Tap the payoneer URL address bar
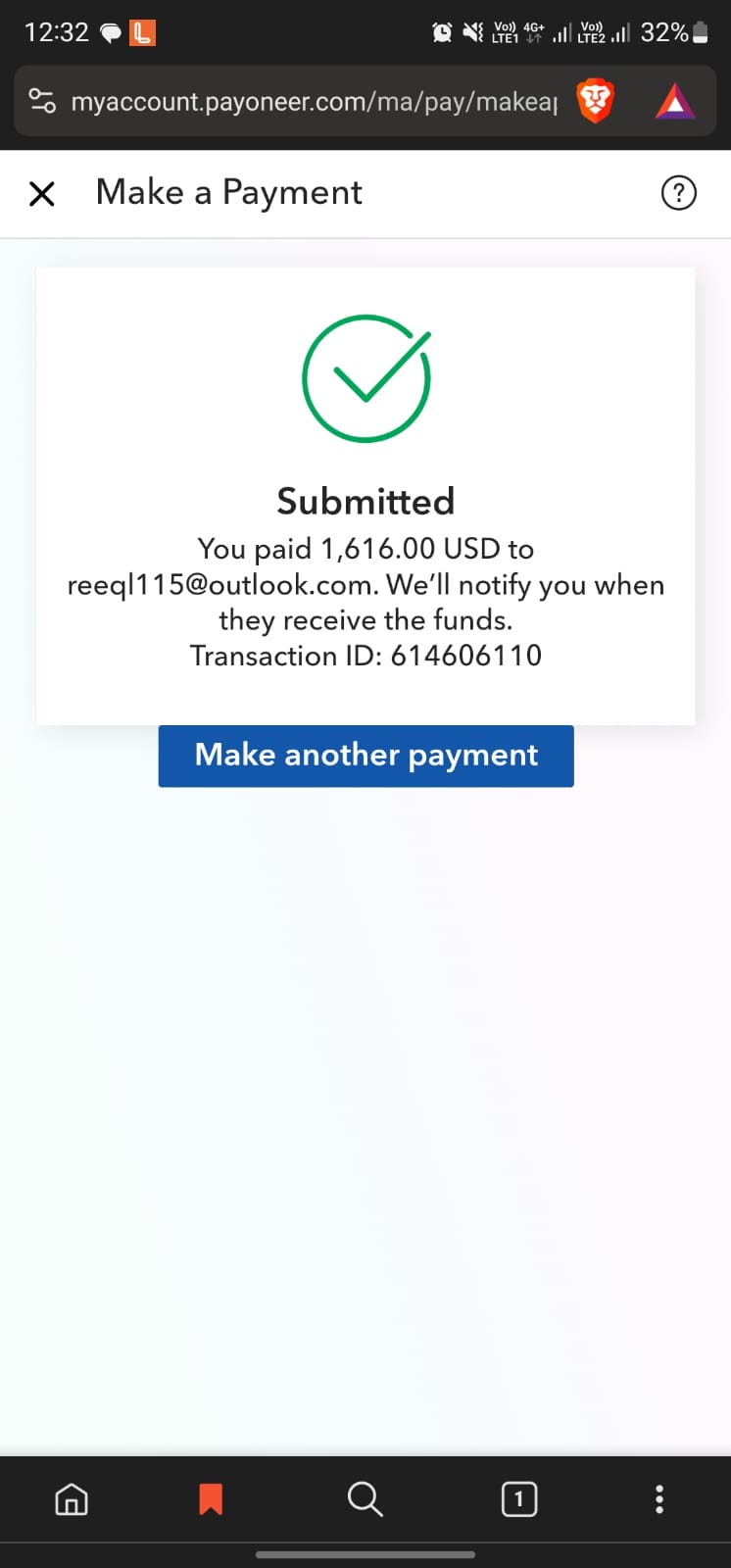The height and width of the screenshot is (1568, 731). (x=314, y=101)
